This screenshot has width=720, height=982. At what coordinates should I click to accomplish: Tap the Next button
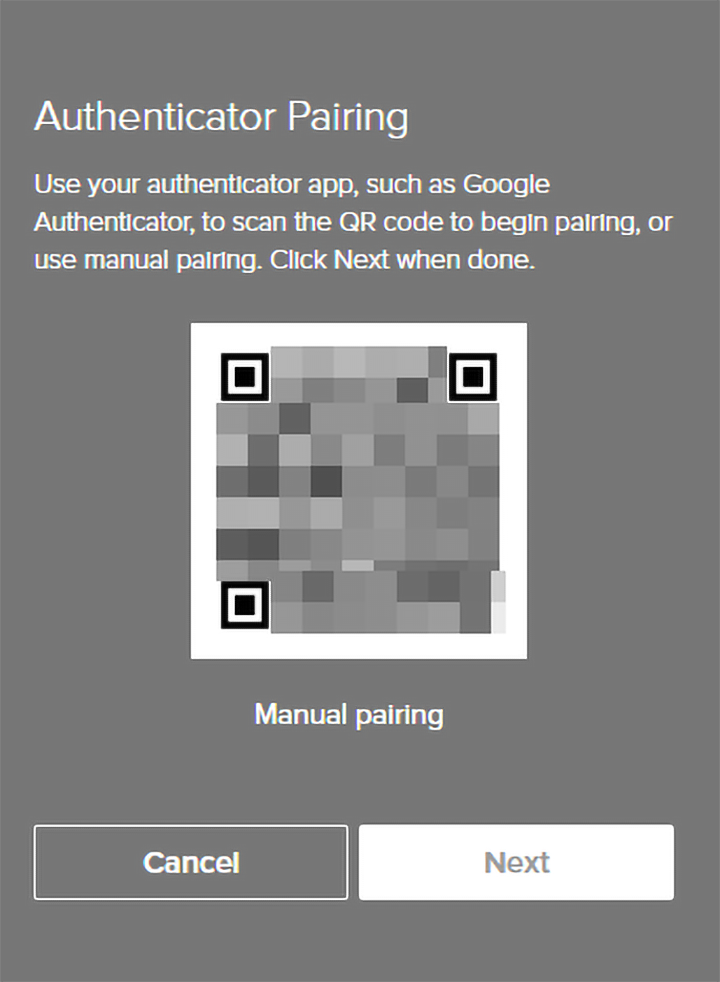516,862
